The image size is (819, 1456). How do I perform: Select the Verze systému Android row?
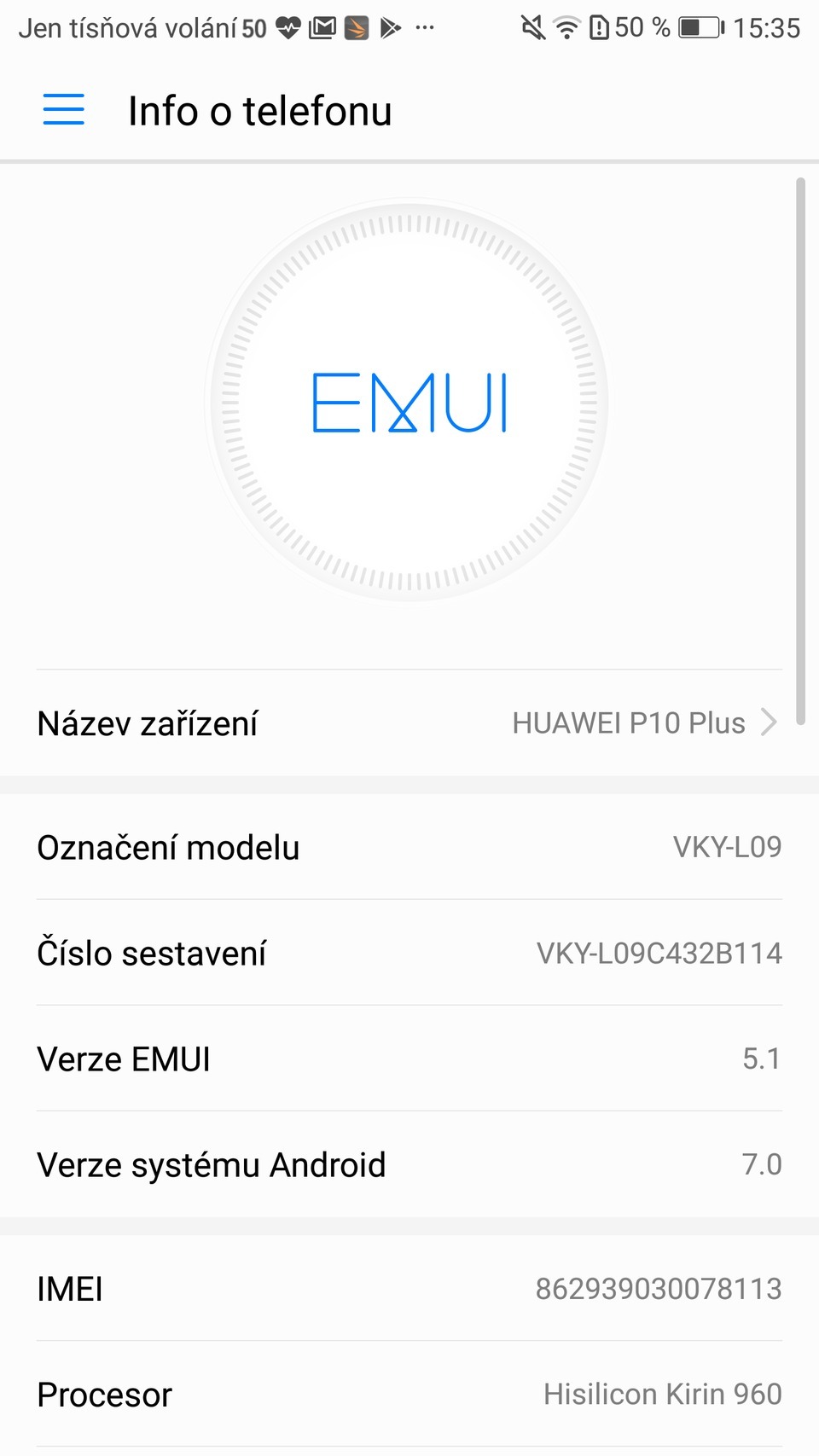[409, 1163]
